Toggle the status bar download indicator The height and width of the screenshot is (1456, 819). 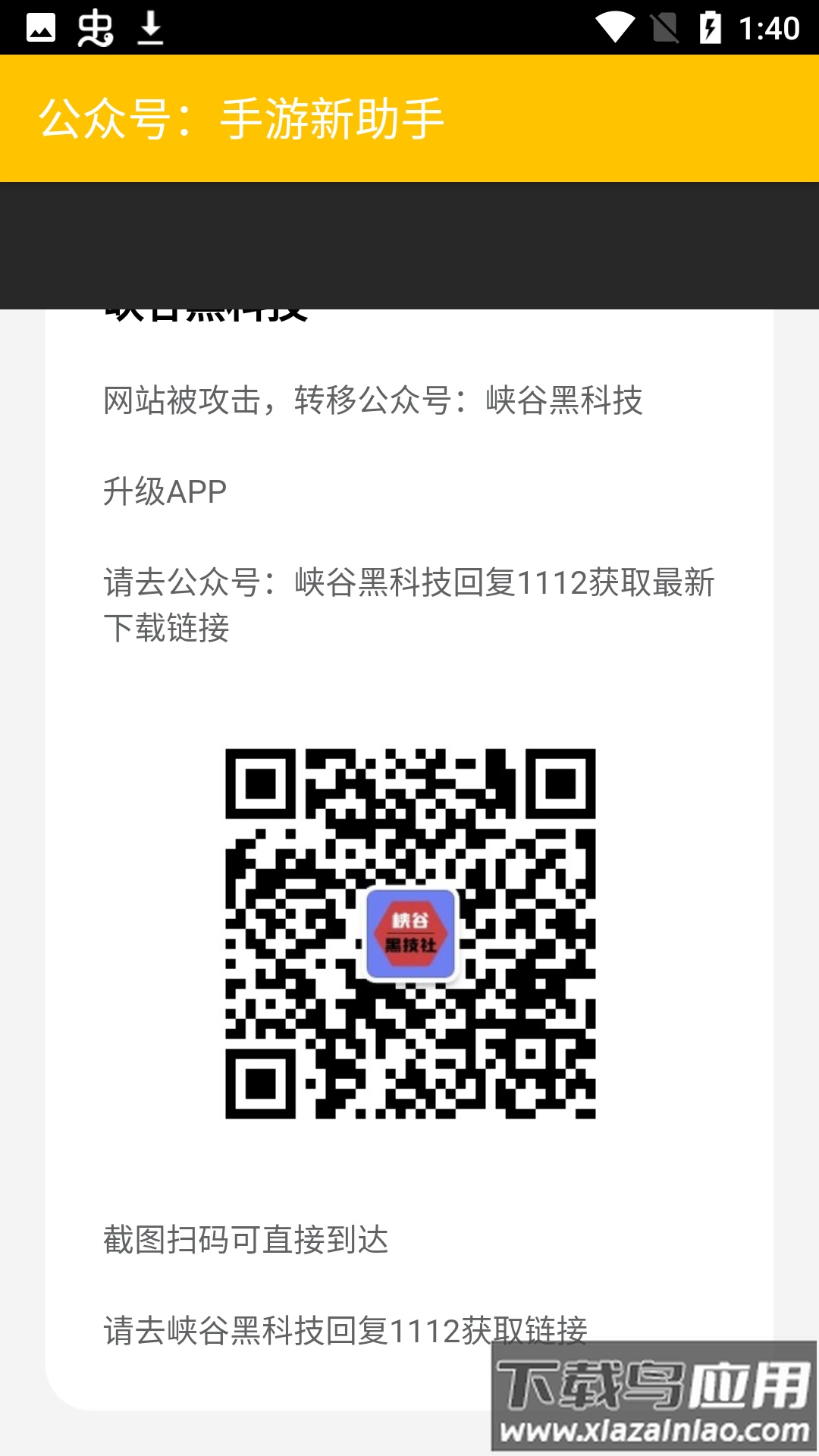click(149, 29)
